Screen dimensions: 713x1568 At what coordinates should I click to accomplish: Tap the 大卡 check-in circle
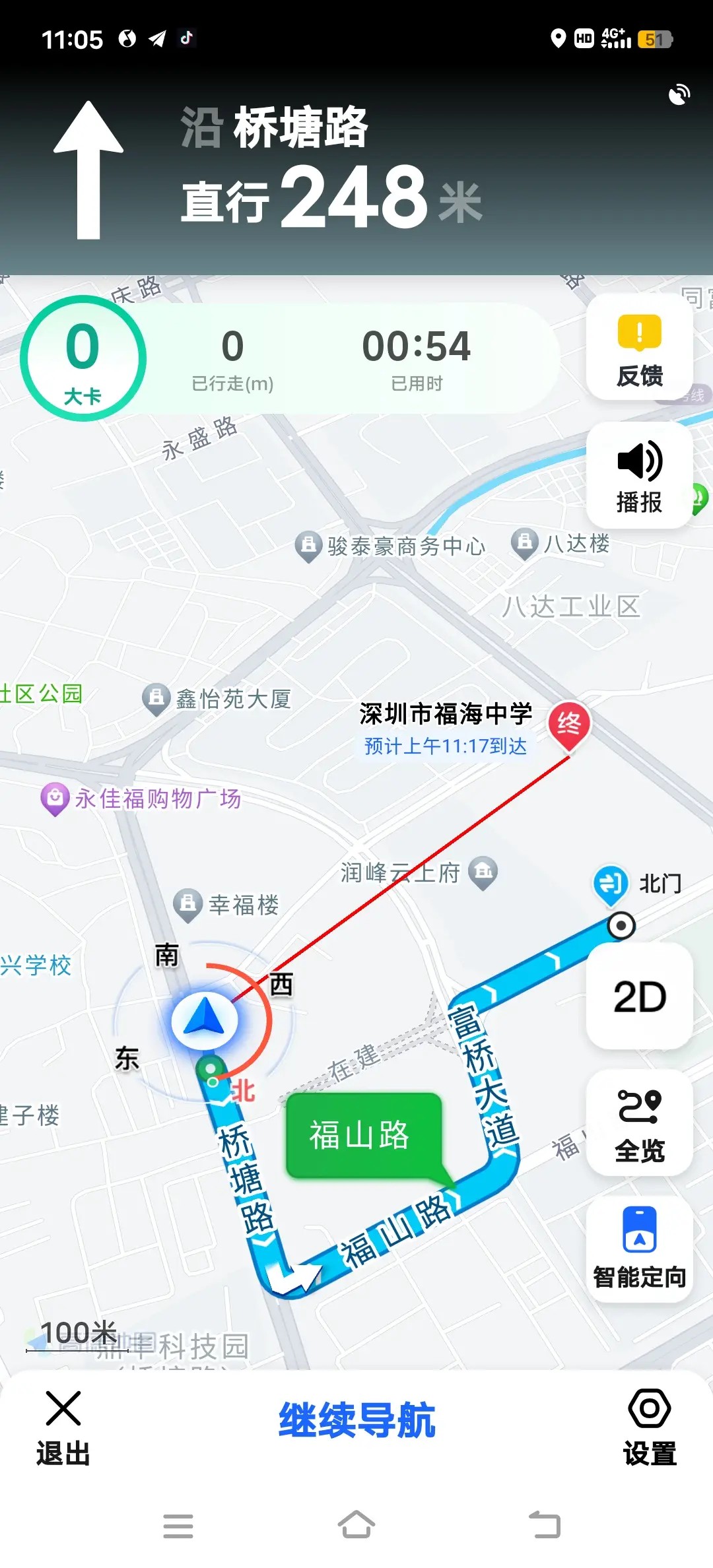point(83,358)
